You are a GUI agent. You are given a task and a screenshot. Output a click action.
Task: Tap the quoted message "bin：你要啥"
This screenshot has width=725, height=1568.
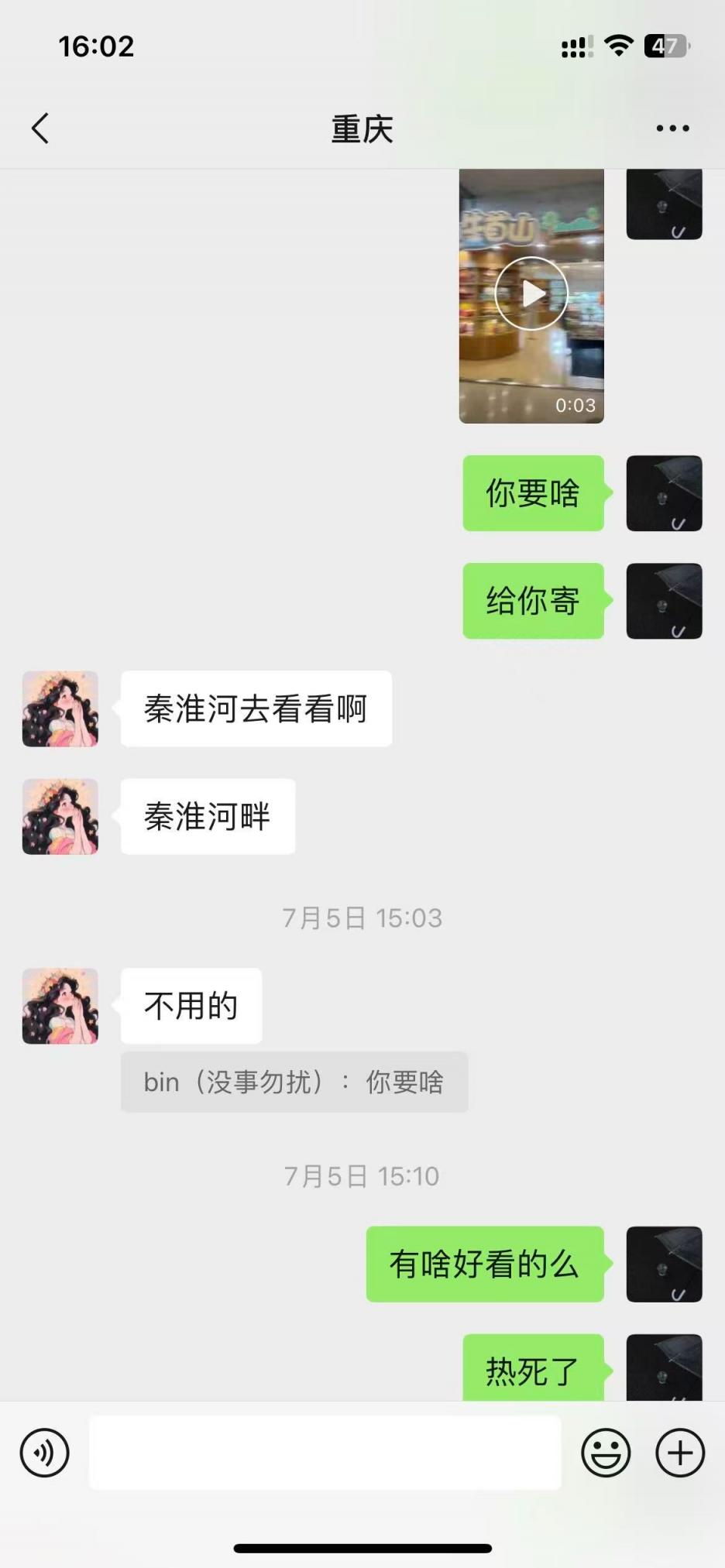pos(294,1083)
